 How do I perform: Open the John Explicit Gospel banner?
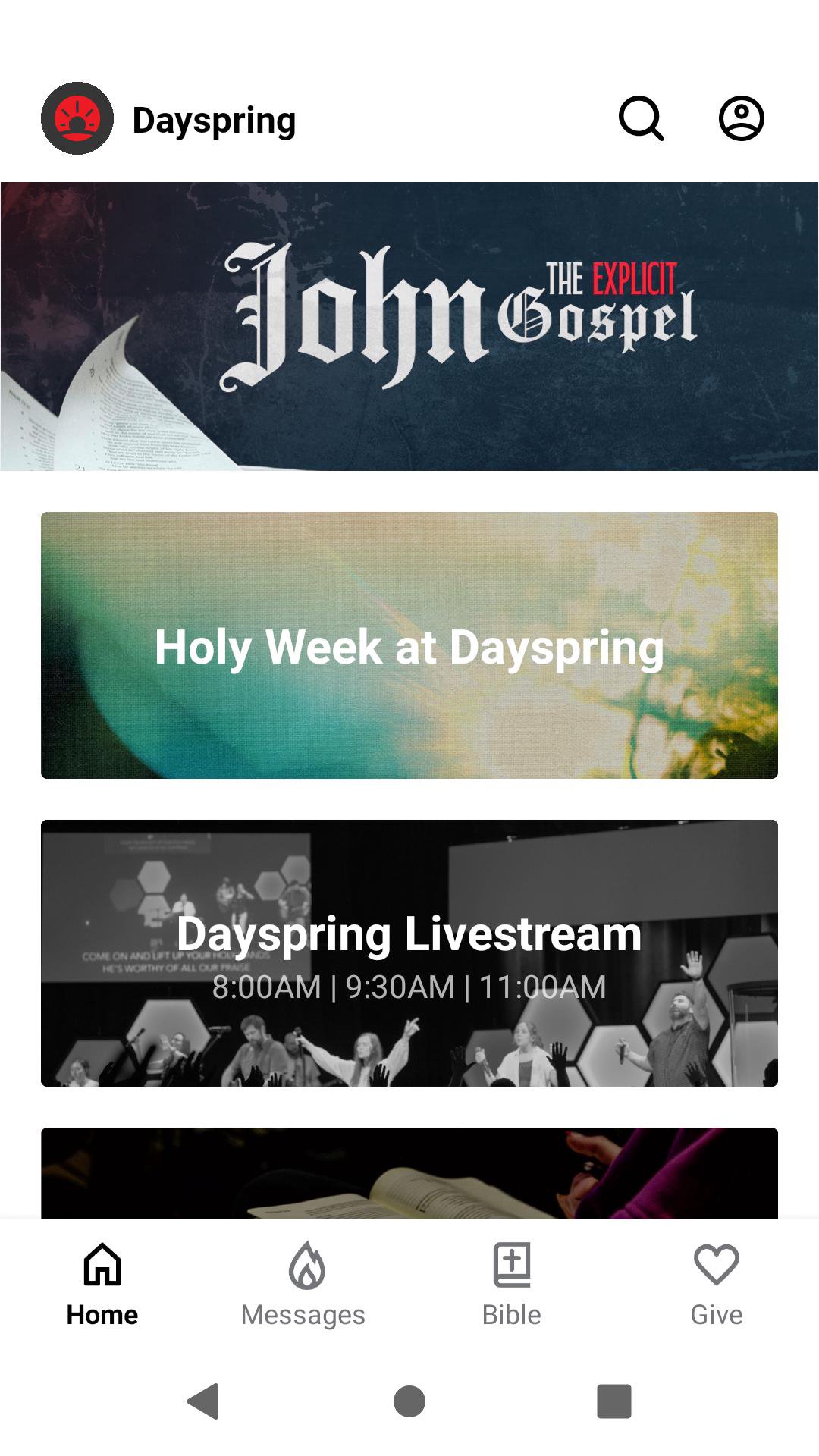tap(409, 326)
